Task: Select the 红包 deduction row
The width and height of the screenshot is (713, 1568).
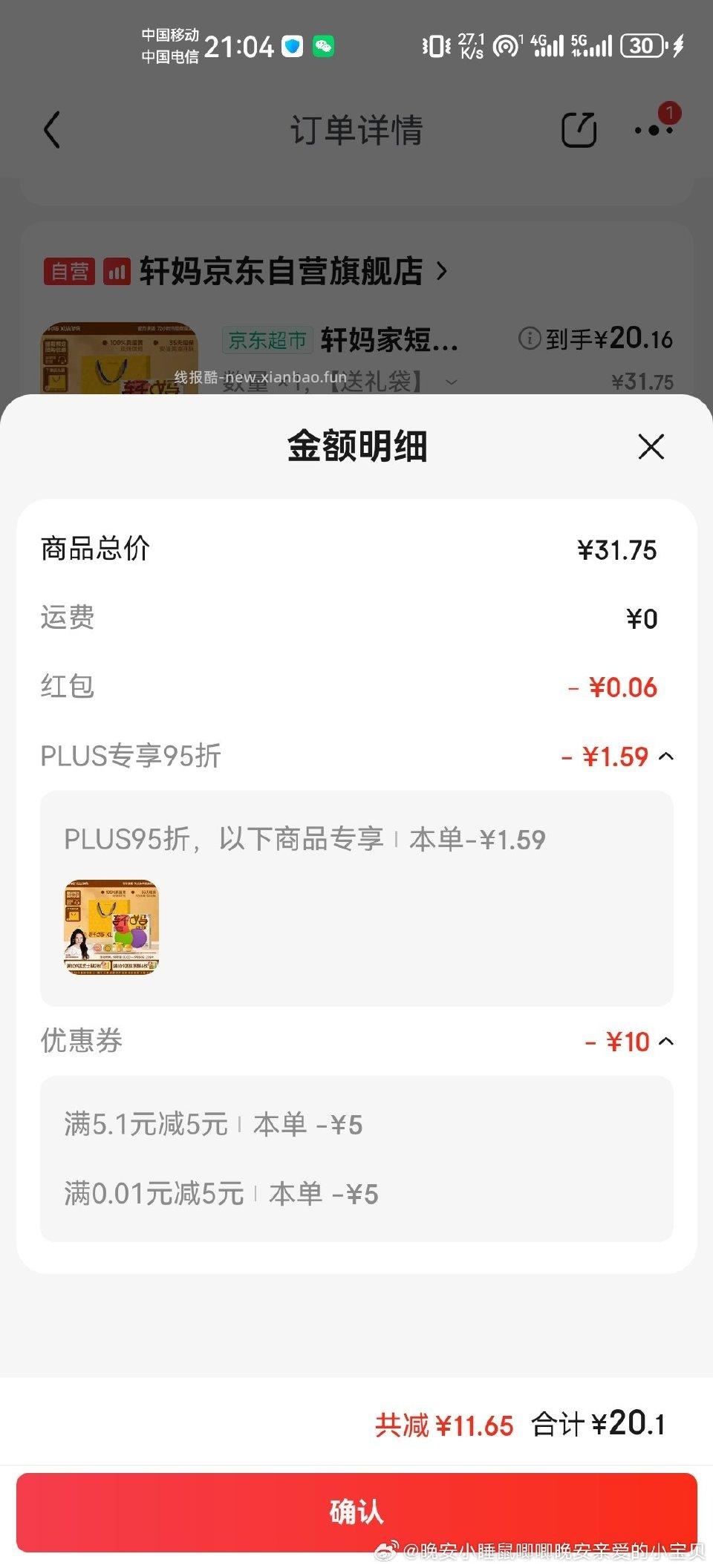Action: point(356,687)
